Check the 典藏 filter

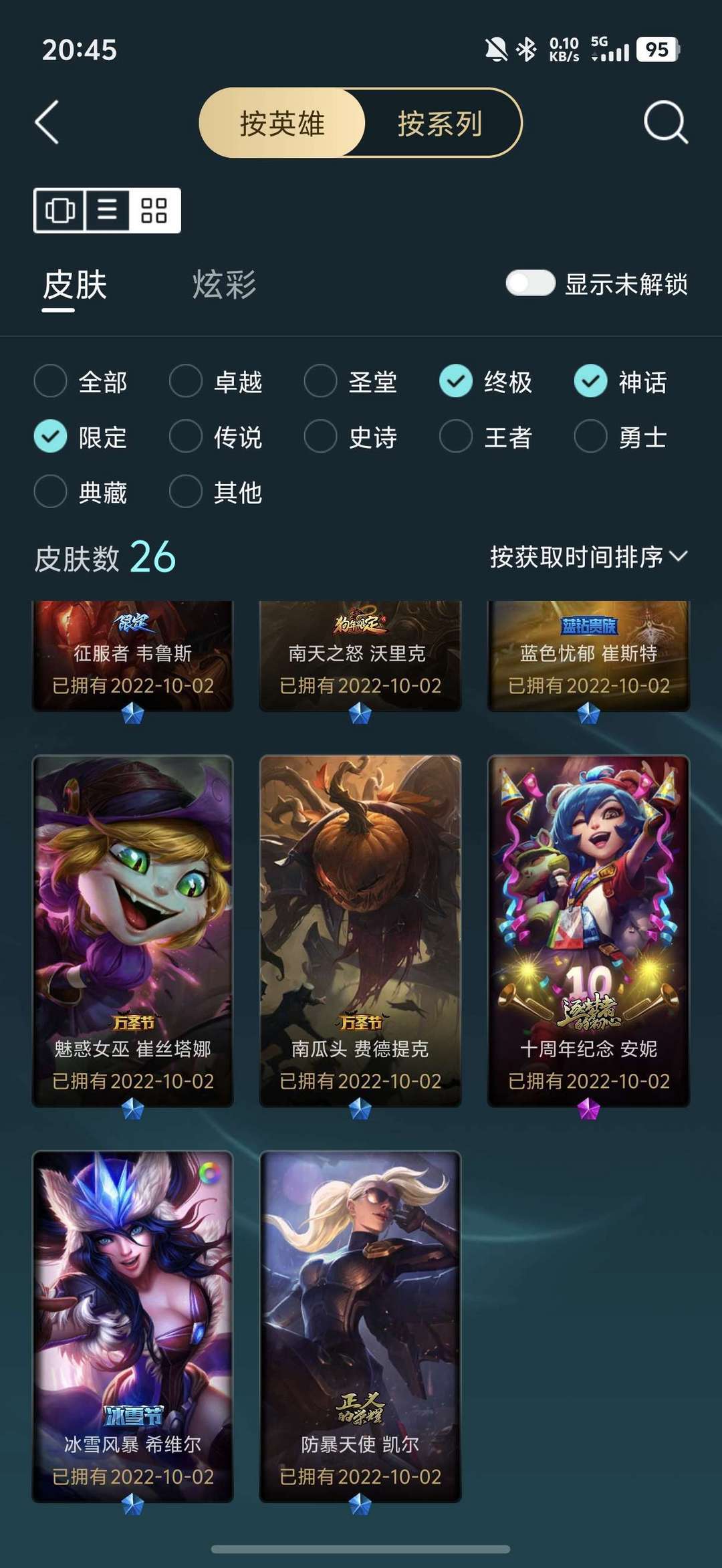51,492
